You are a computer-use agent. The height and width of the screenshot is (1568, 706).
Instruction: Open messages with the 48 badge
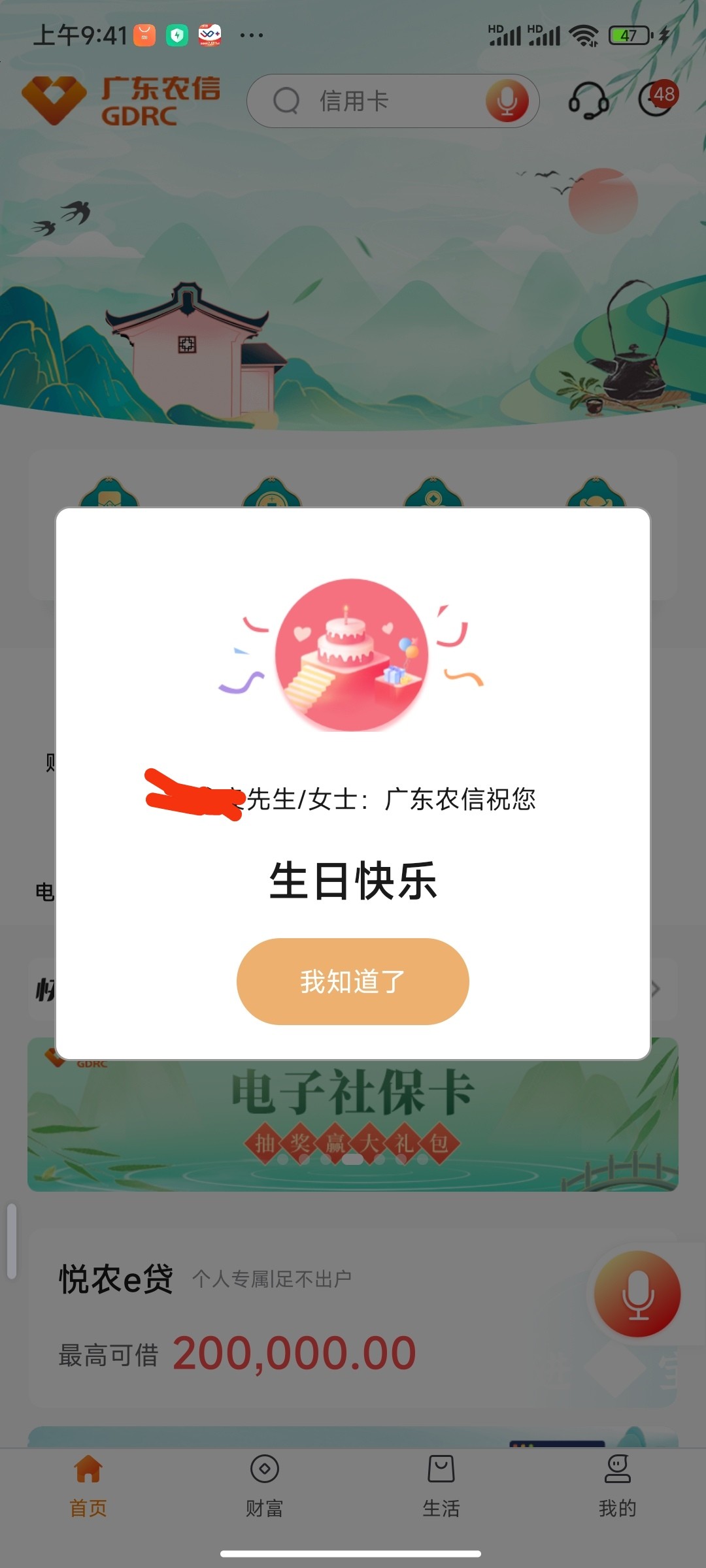(656, 99)
